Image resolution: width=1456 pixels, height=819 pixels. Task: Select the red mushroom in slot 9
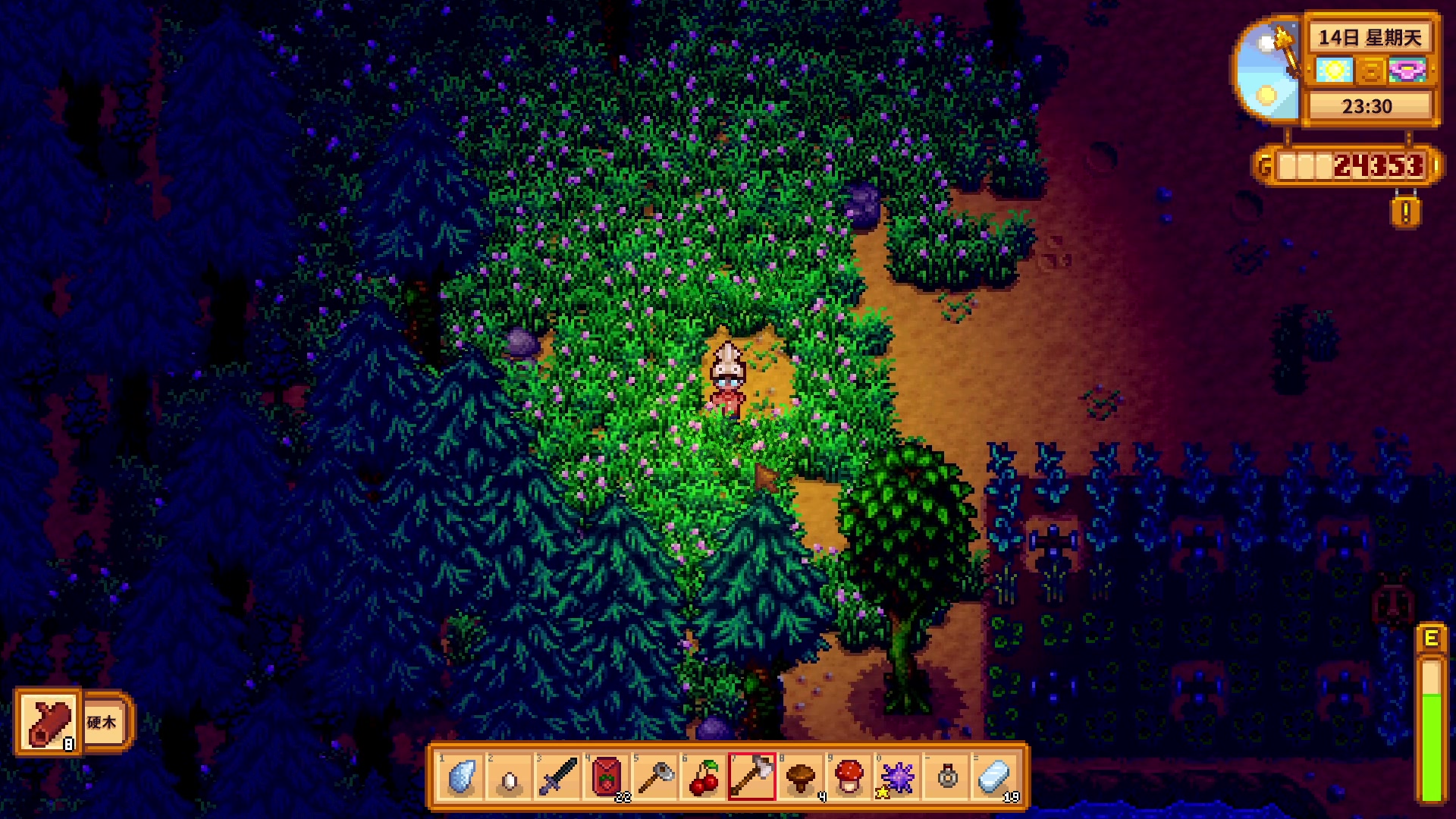click(849, 777)
